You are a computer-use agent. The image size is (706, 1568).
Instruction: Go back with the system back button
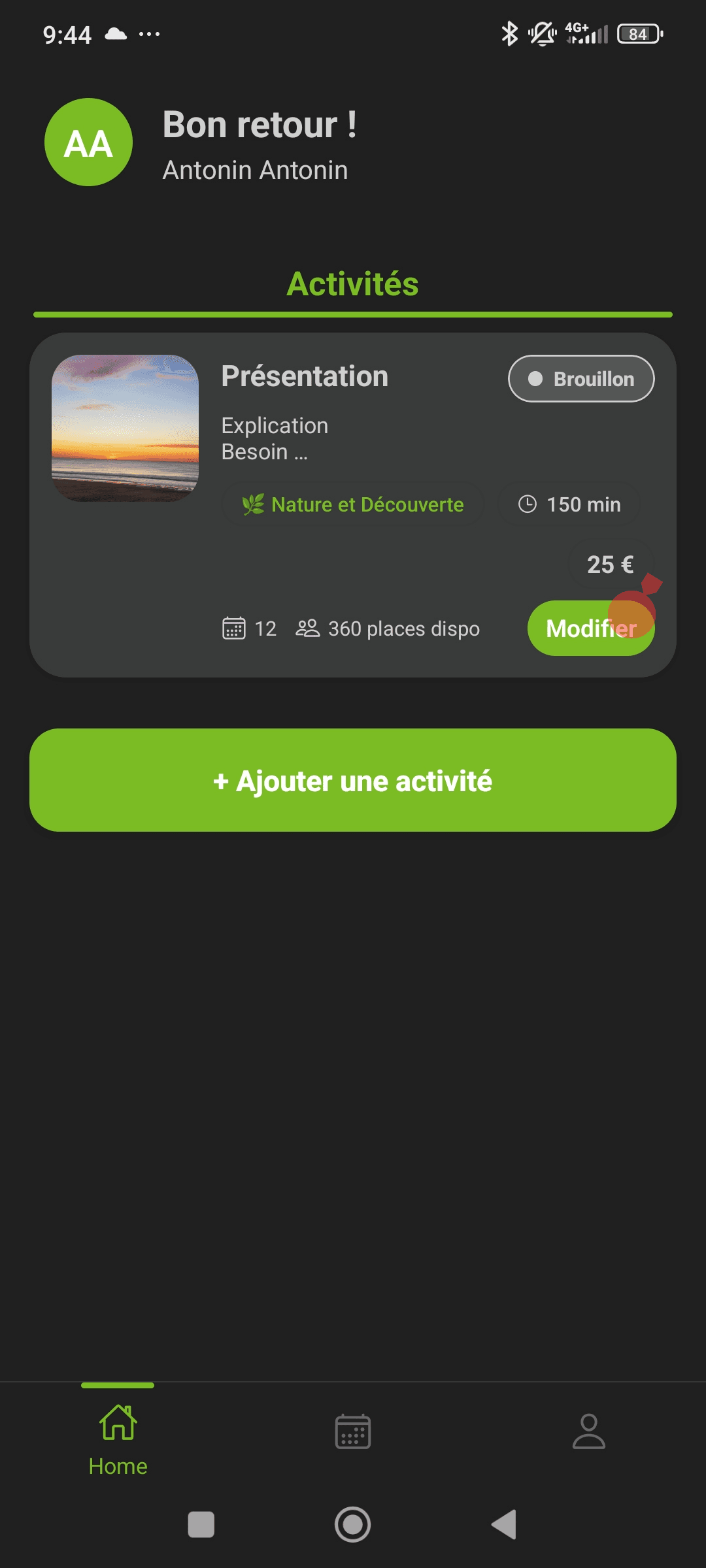(x=504, y=1525)
